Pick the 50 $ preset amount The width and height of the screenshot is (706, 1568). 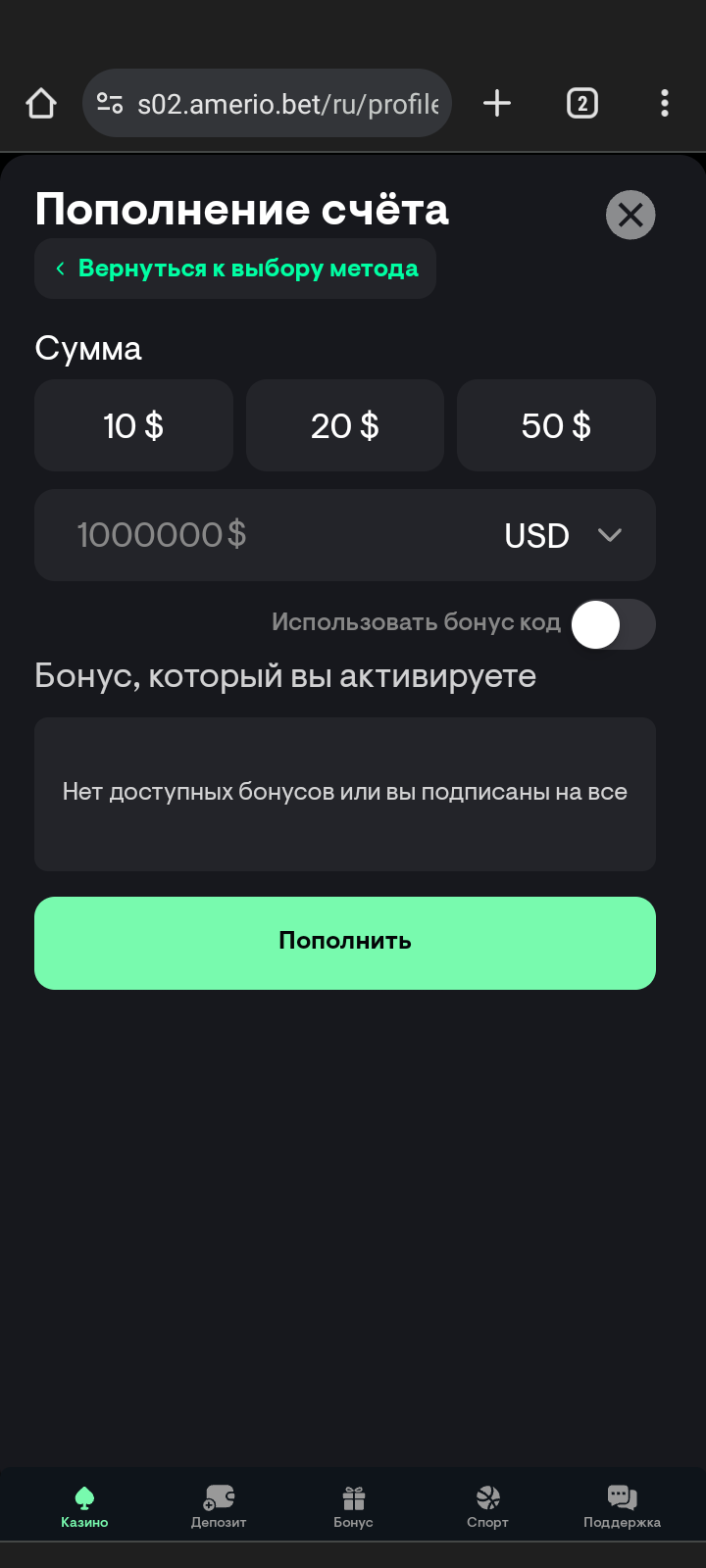coord(556,425)
